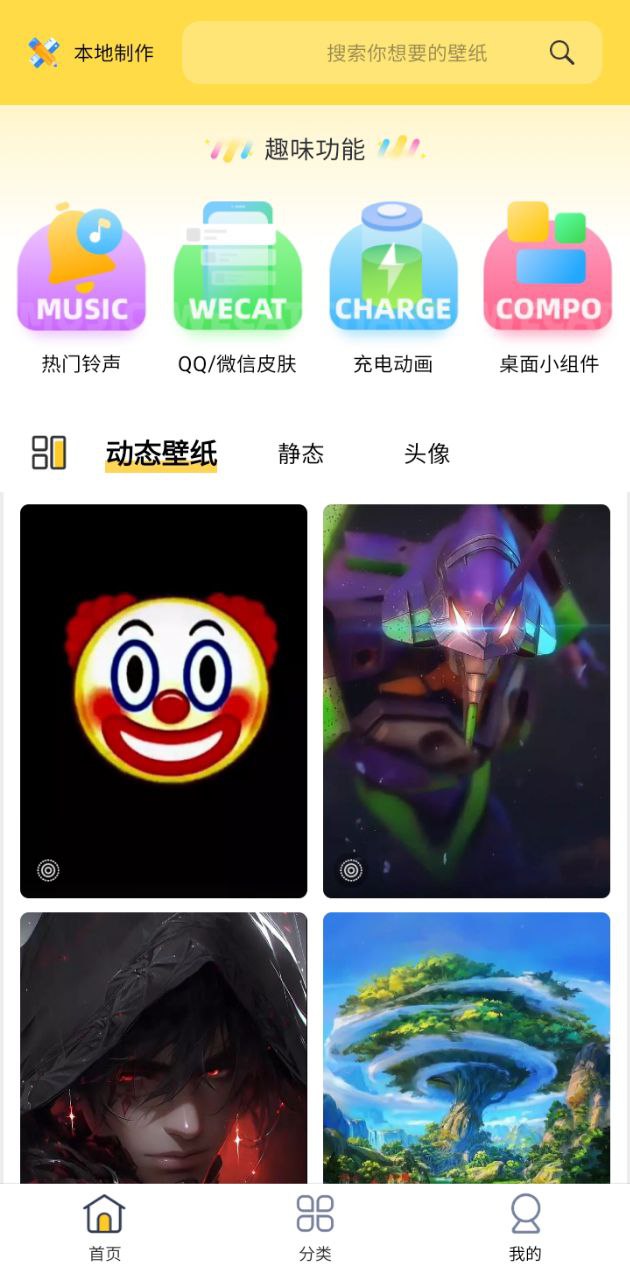Open 本地制作 local creation tool
630x1280 pixels.
[91, 53]
